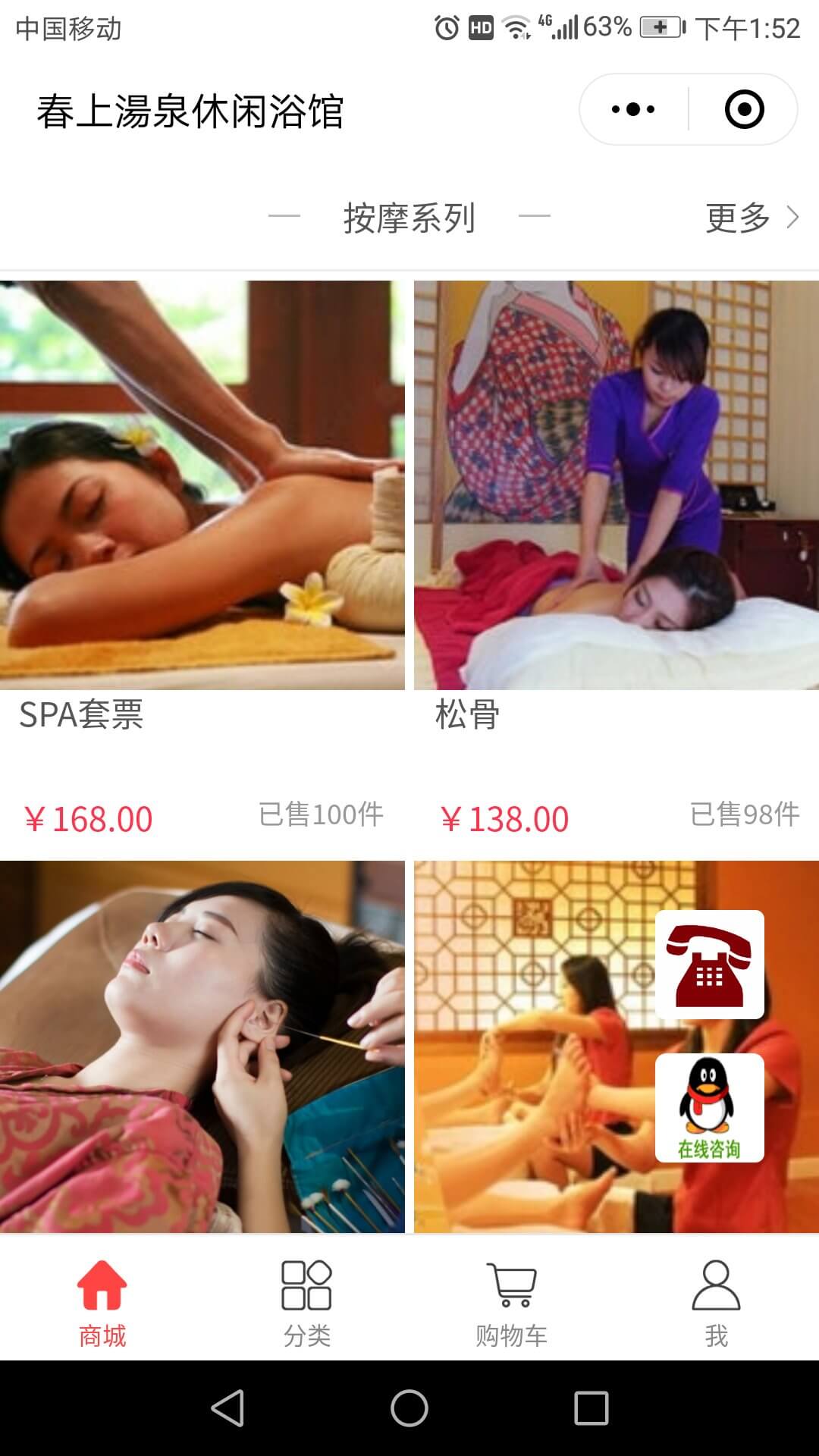This screenshot has height=1456, width=819.
Task: Go to the 我 profile tab
Action: coord(716,1303)
